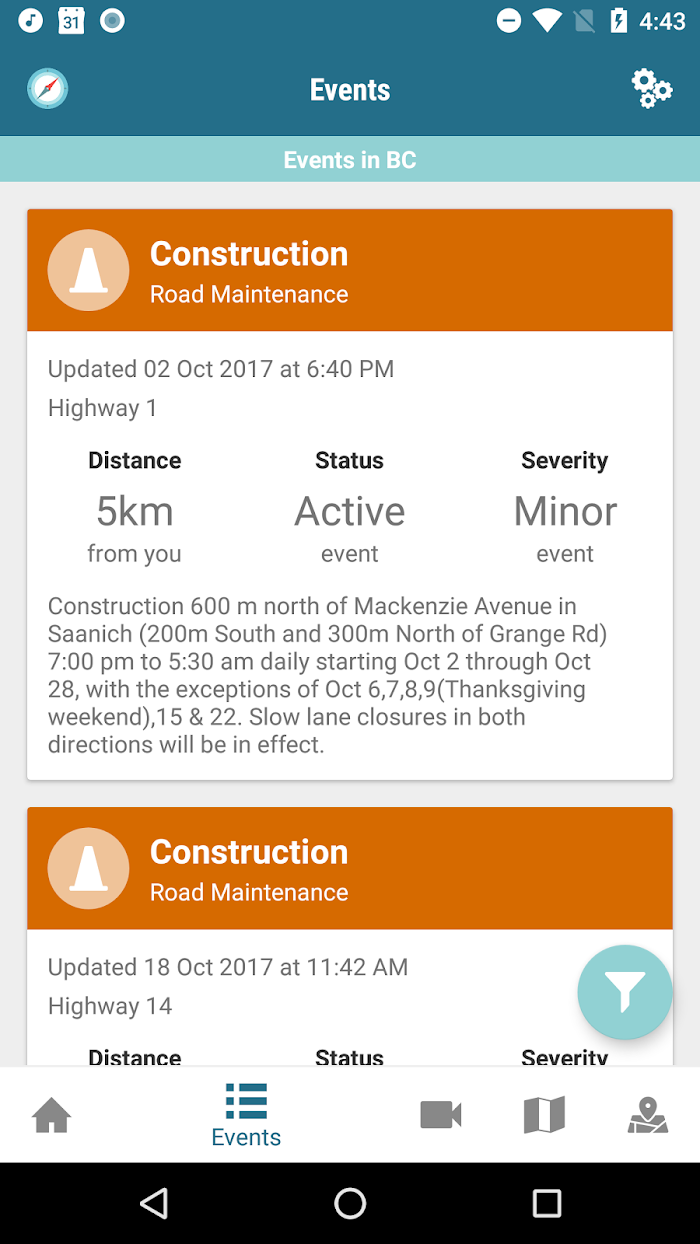This screenshot has width=700, height=1244.
Task: Open the filter floating button
Action: click(625, 992)
